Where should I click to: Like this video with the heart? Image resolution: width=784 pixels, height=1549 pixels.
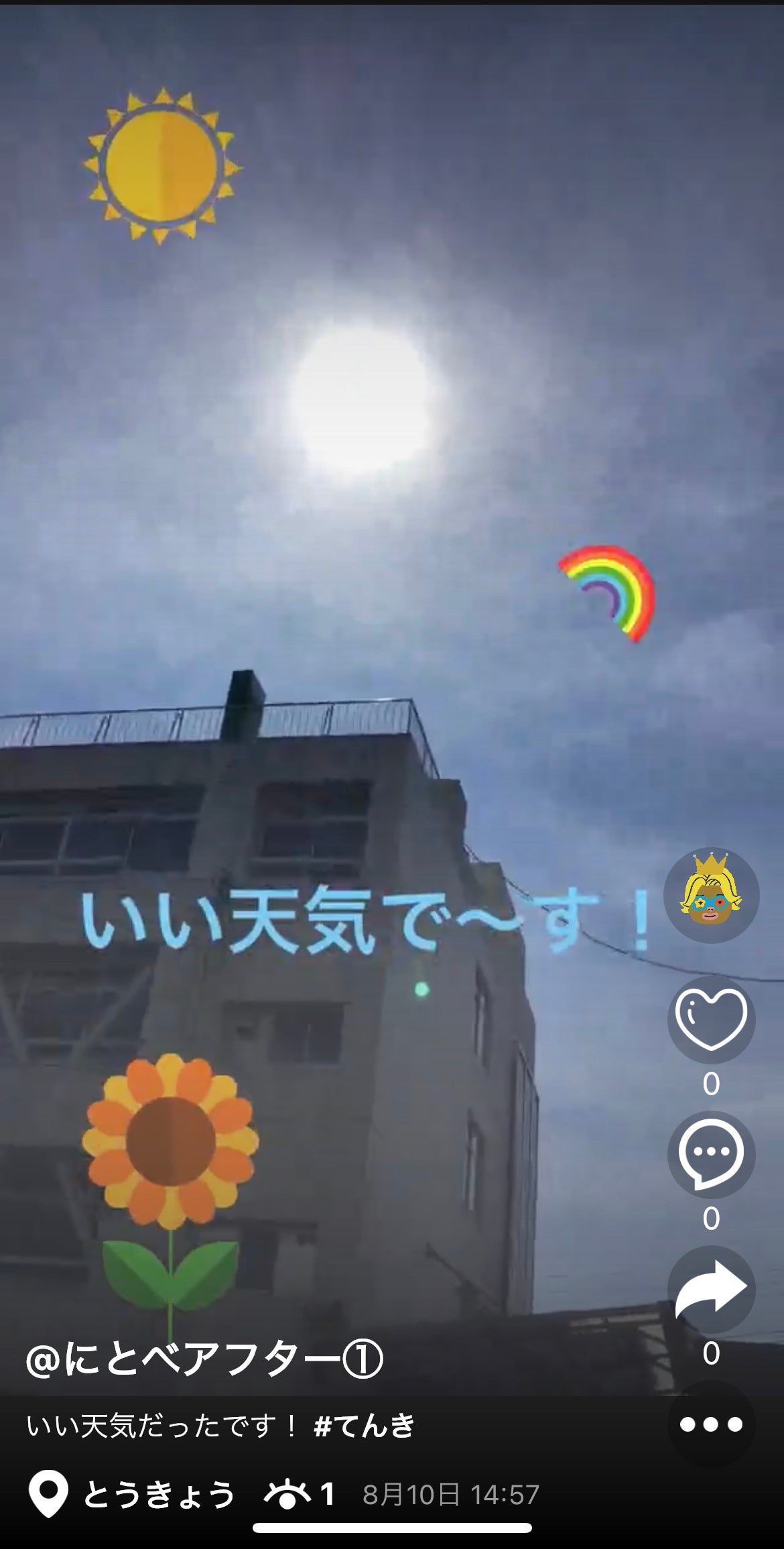[x=711, y=1020]
